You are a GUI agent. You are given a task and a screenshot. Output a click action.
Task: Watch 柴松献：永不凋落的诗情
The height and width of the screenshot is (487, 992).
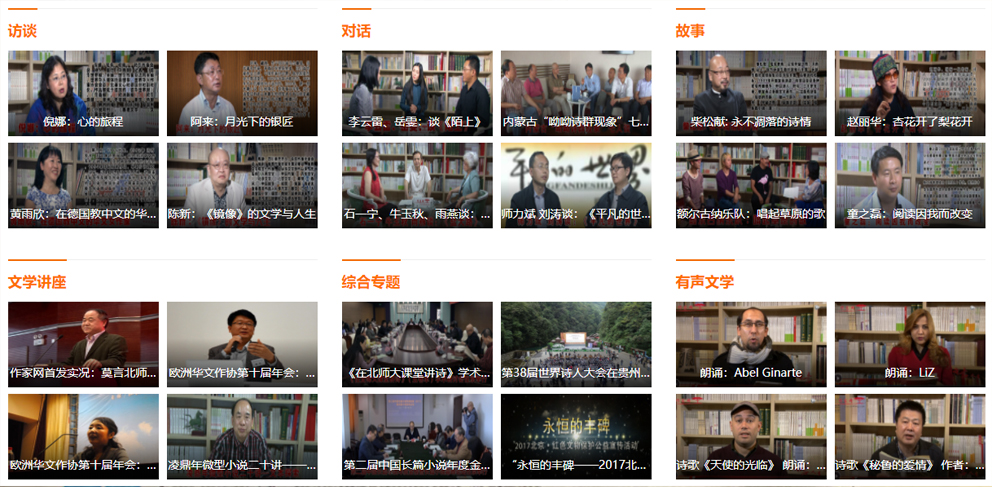click(751, 93)
